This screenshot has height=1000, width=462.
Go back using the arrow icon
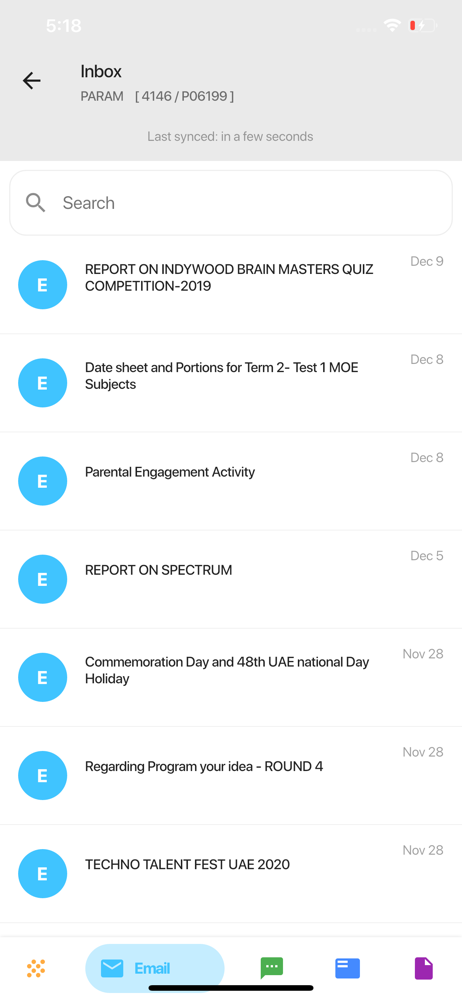click(x=31, y=81)
